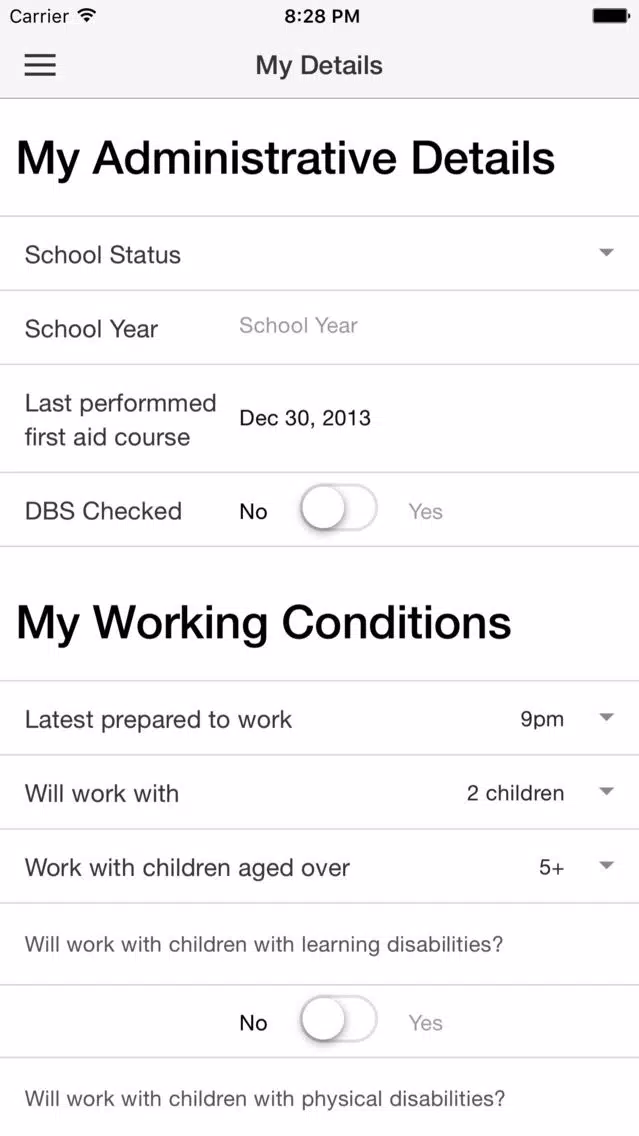This screenshot has width=639, height=1136.
Task: Open the hamburger drawer menu
Action: [40, 65]
